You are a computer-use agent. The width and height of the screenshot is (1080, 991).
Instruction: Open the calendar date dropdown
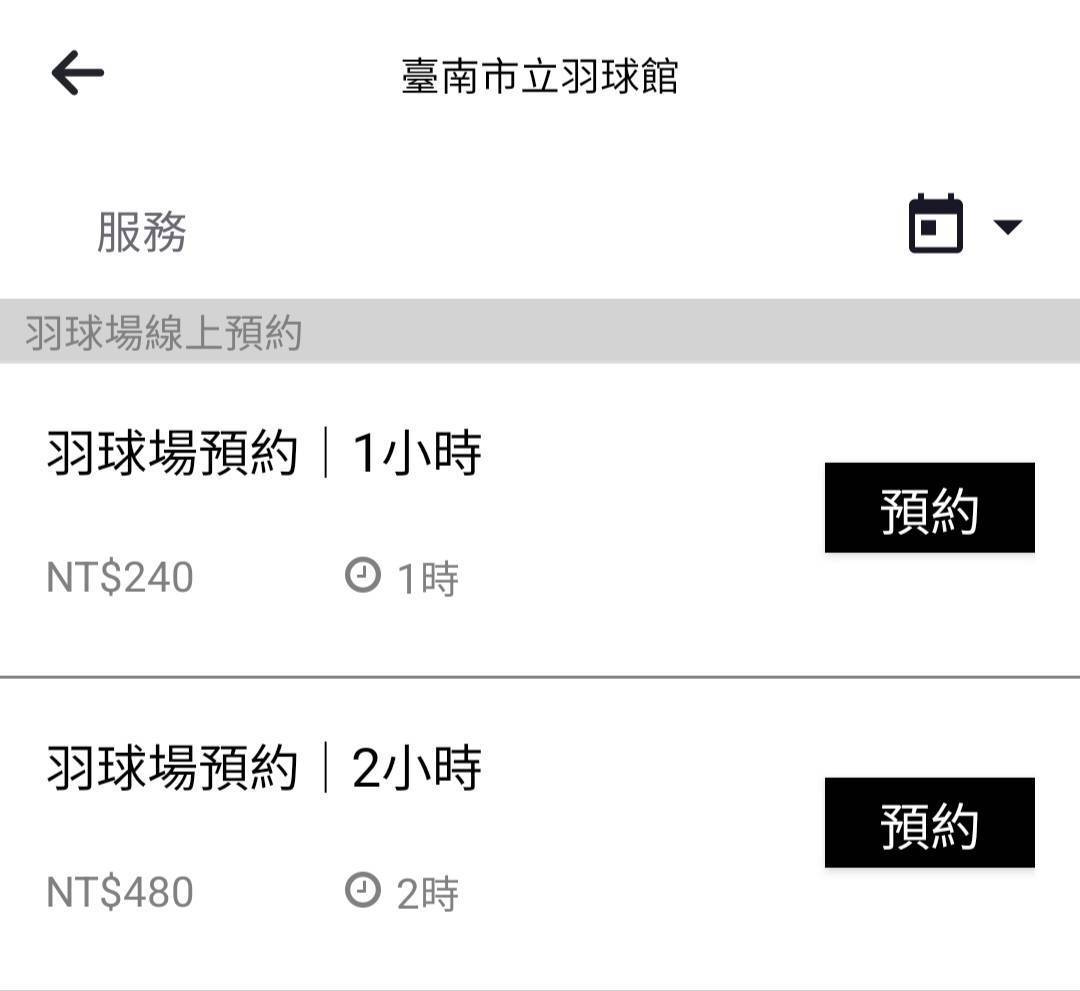click(964, 225)
